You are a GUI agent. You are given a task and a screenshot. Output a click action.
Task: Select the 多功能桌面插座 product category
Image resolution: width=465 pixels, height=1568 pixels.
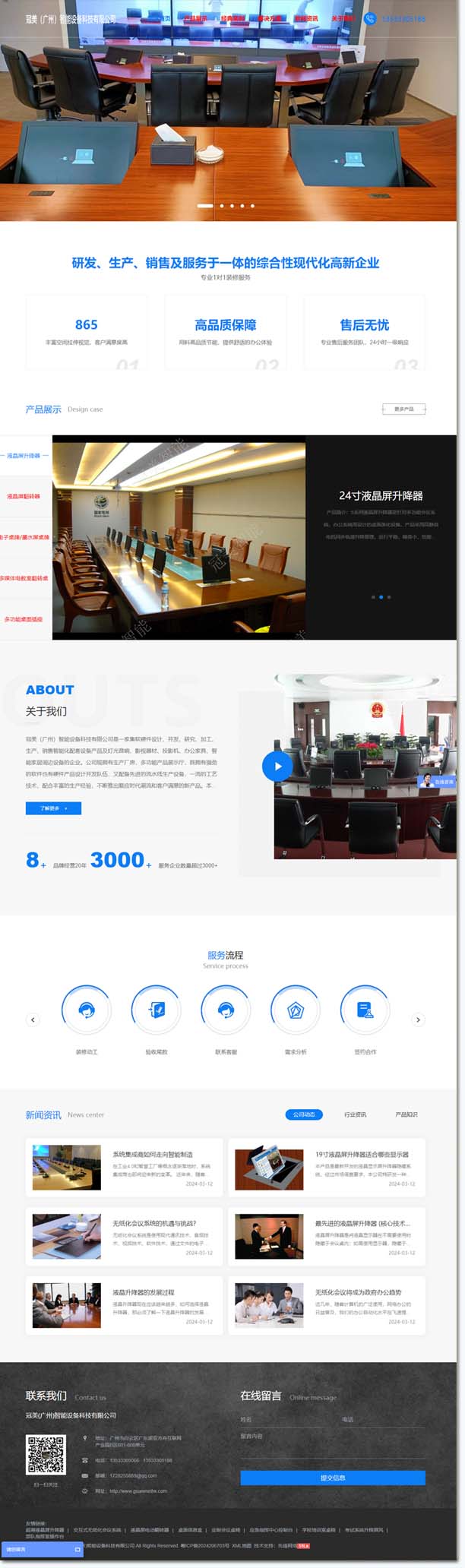pos(24,619)
